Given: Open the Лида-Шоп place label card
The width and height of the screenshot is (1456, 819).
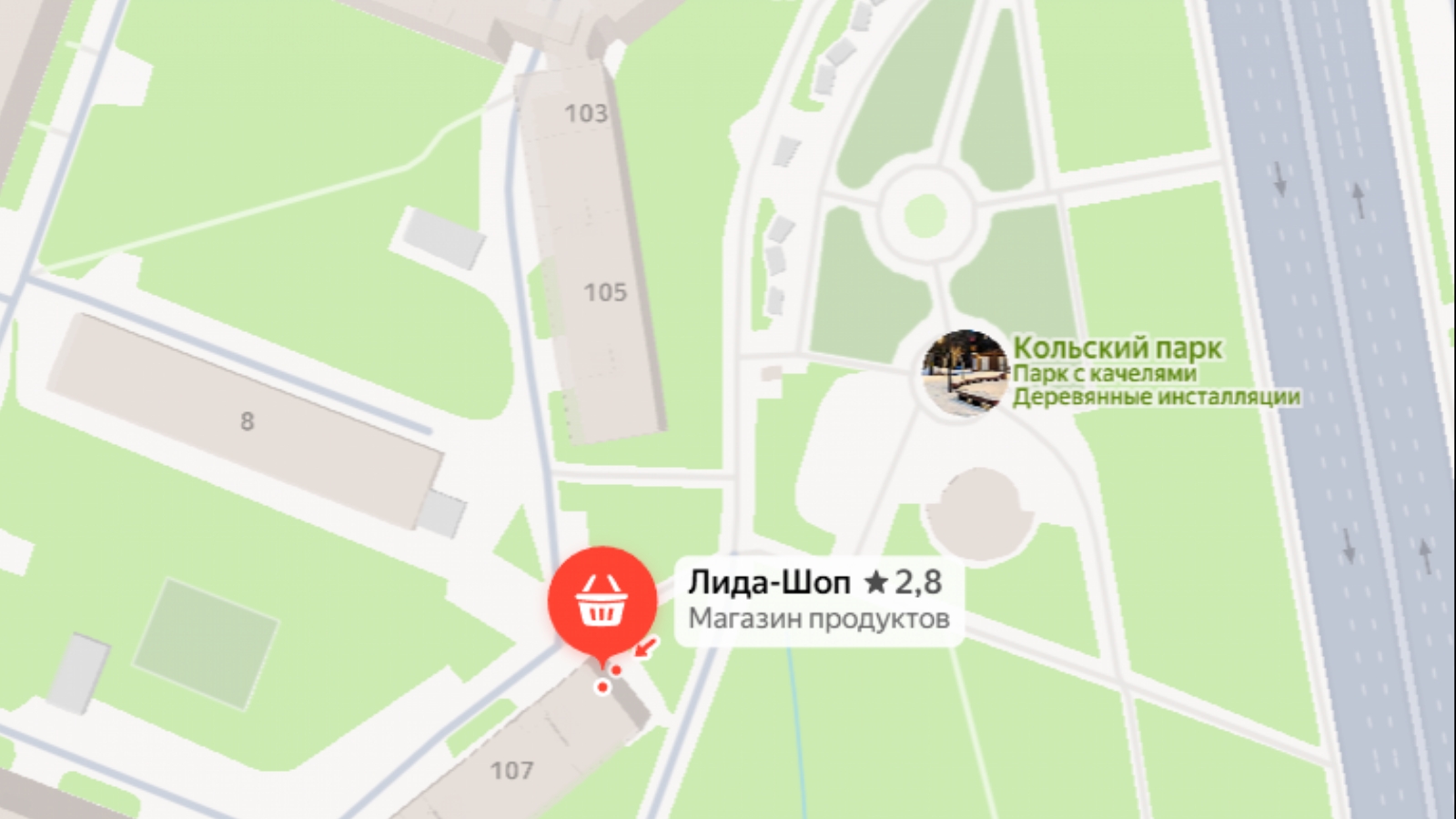Looking at the screenshot, I should tap(817, 601).
